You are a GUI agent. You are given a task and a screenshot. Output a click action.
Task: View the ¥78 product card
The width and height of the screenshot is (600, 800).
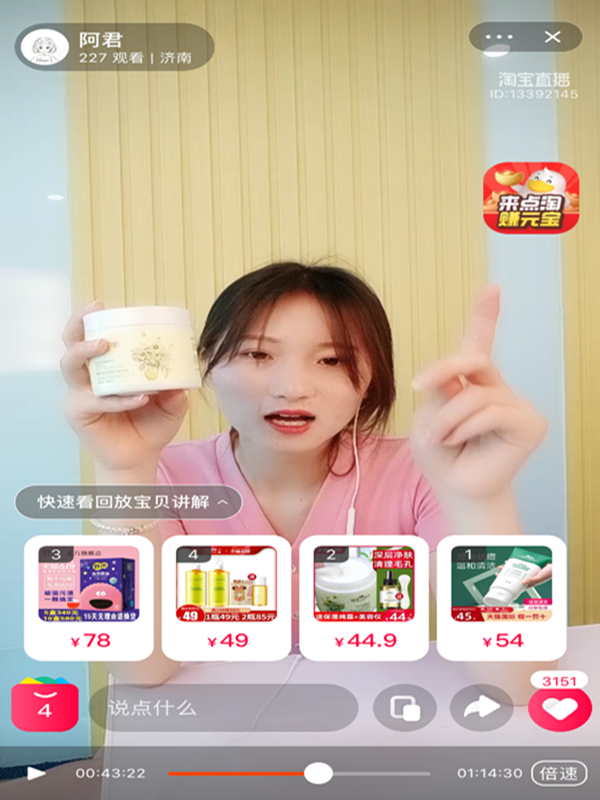point(89,598)
